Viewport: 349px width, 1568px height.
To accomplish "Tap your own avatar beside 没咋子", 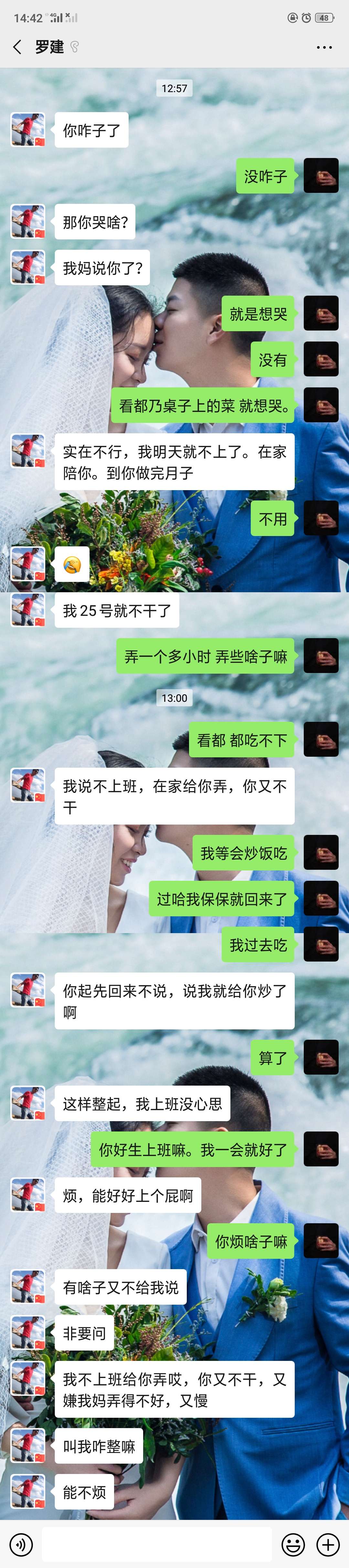I will tap(321, 176).
